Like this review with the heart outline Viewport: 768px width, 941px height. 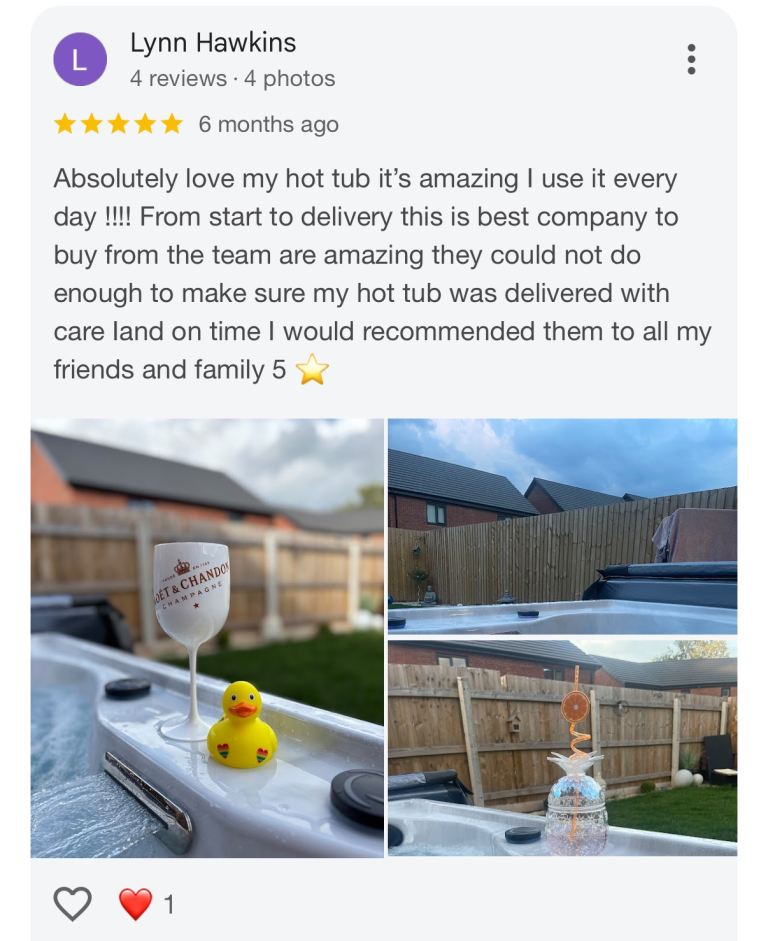tap(72, 904)
